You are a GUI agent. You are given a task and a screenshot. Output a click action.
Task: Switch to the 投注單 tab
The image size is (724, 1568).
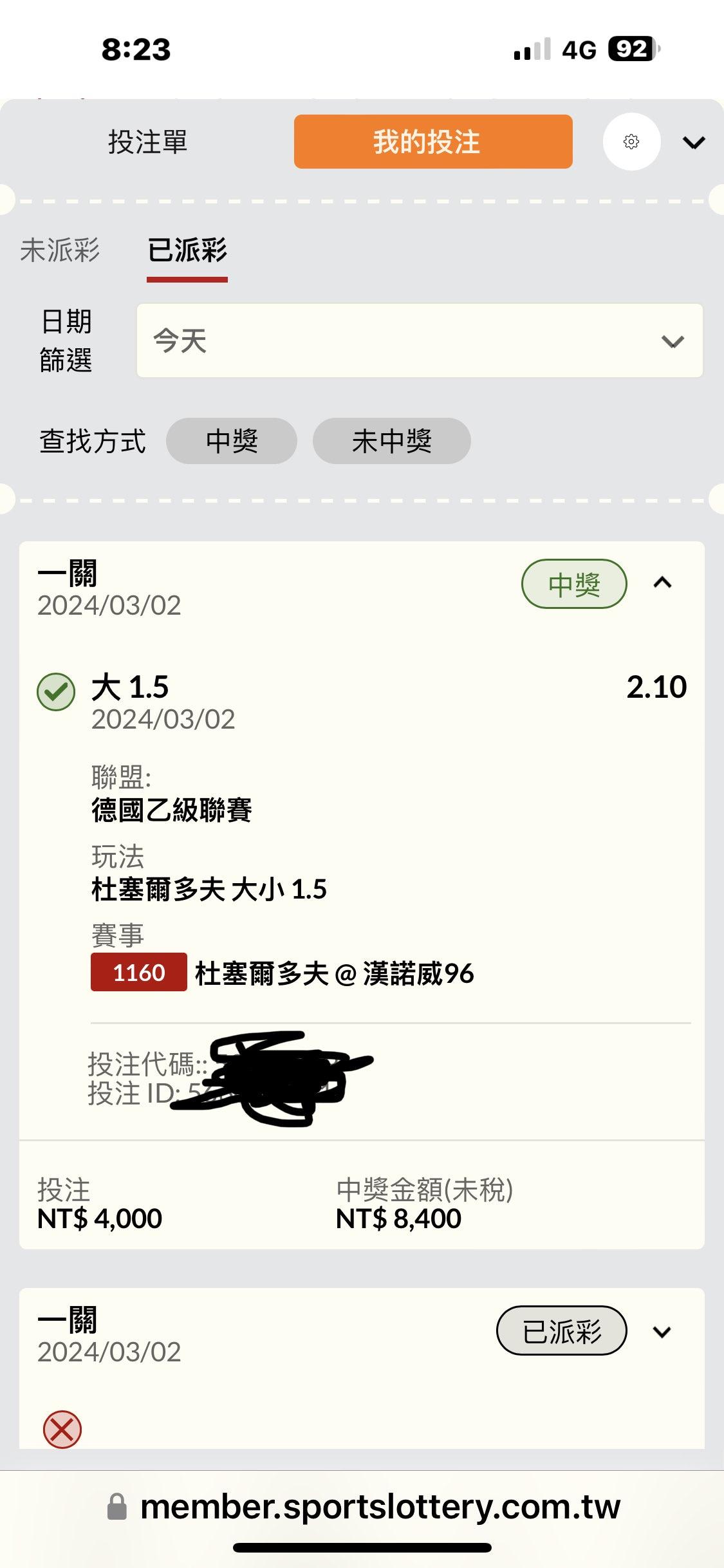(147, 142)
